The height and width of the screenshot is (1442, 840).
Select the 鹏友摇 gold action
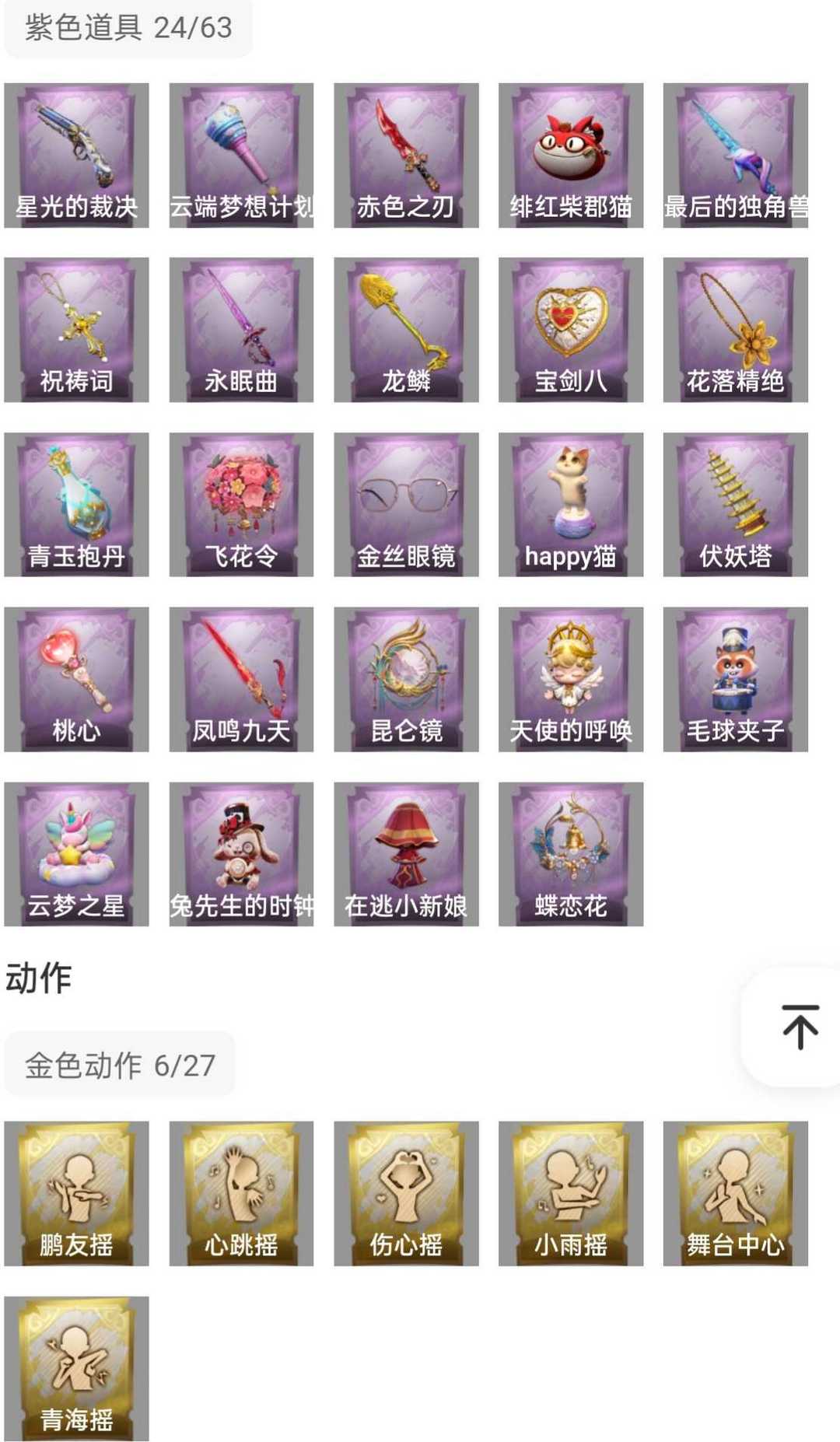tap(76, 1192)
